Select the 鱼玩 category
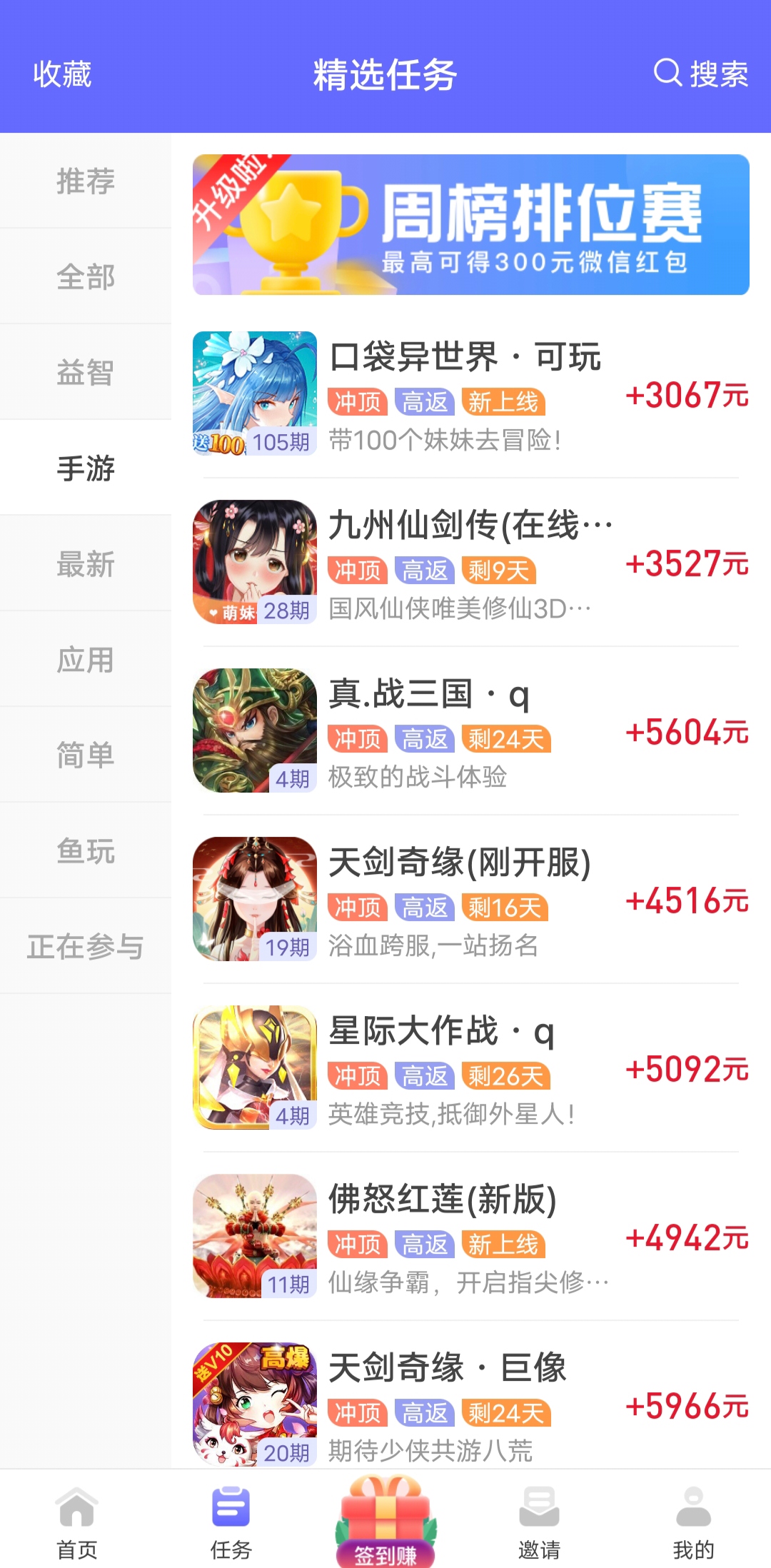This screenshot has width=771, height=1568. [86, 850]
